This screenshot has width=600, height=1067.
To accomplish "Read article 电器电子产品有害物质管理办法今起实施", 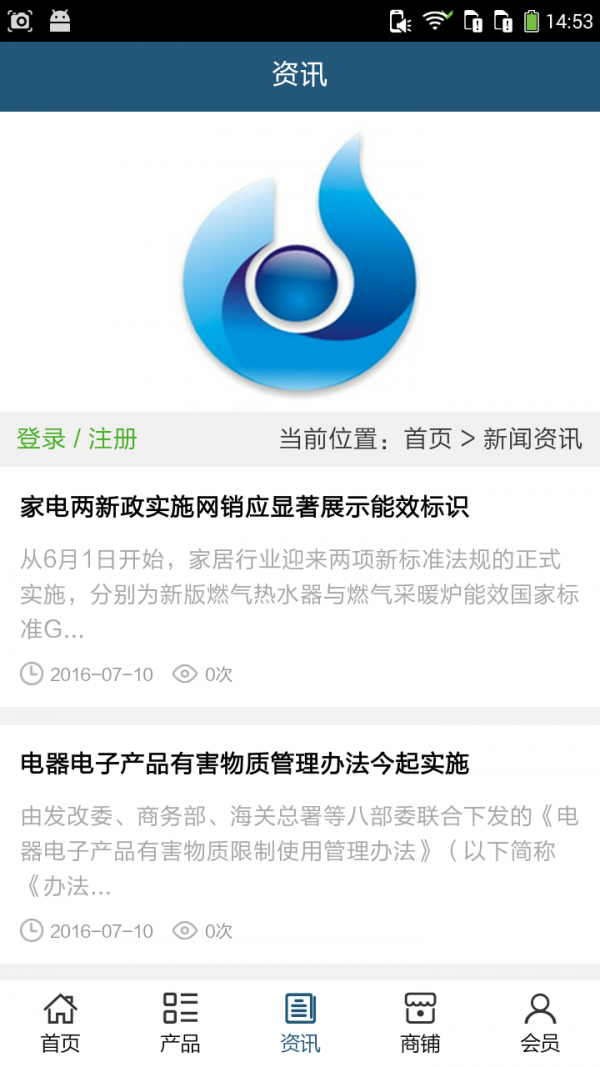I will (245, 764).
